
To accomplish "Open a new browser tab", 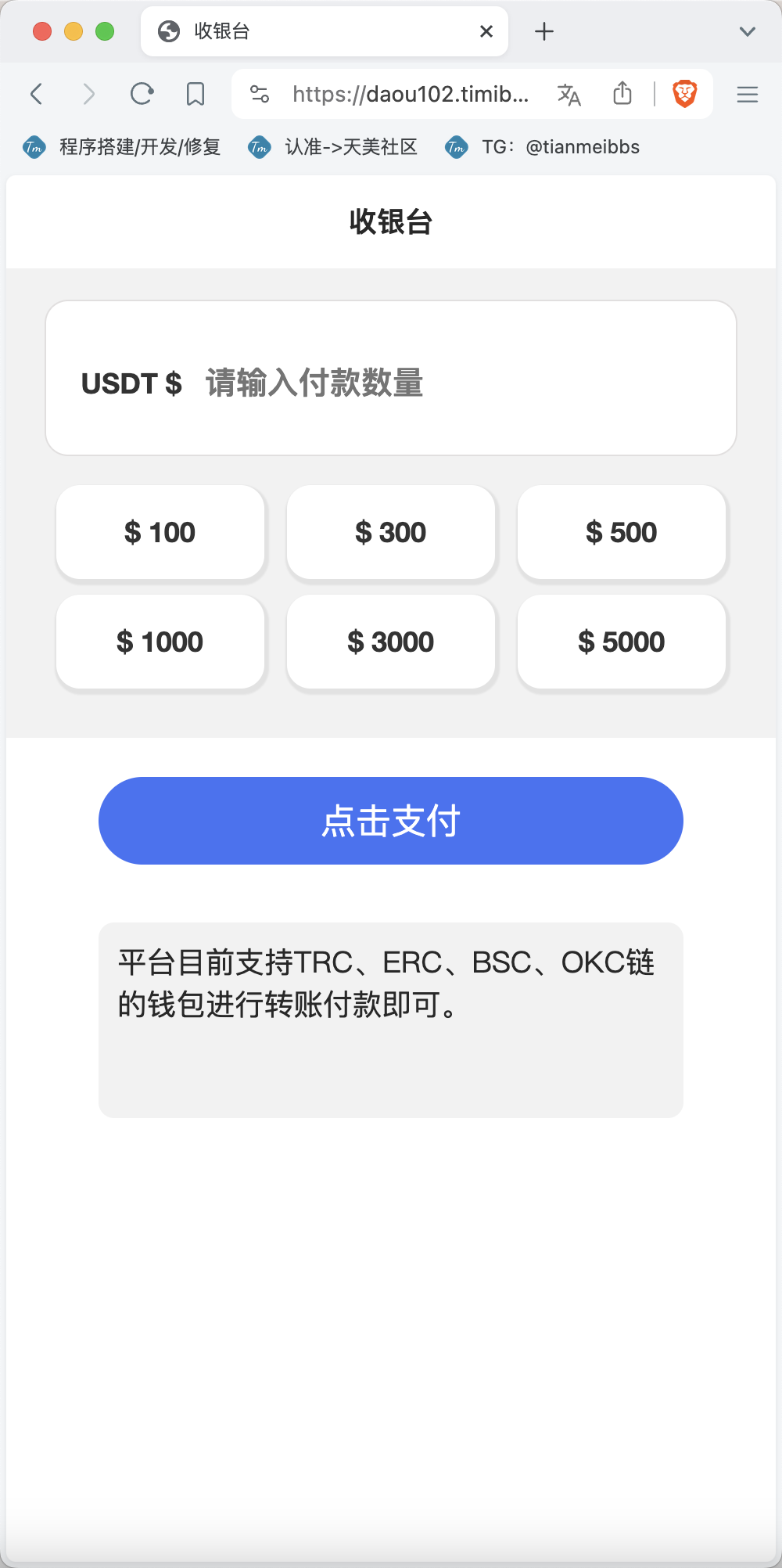I will pos(544,31).
